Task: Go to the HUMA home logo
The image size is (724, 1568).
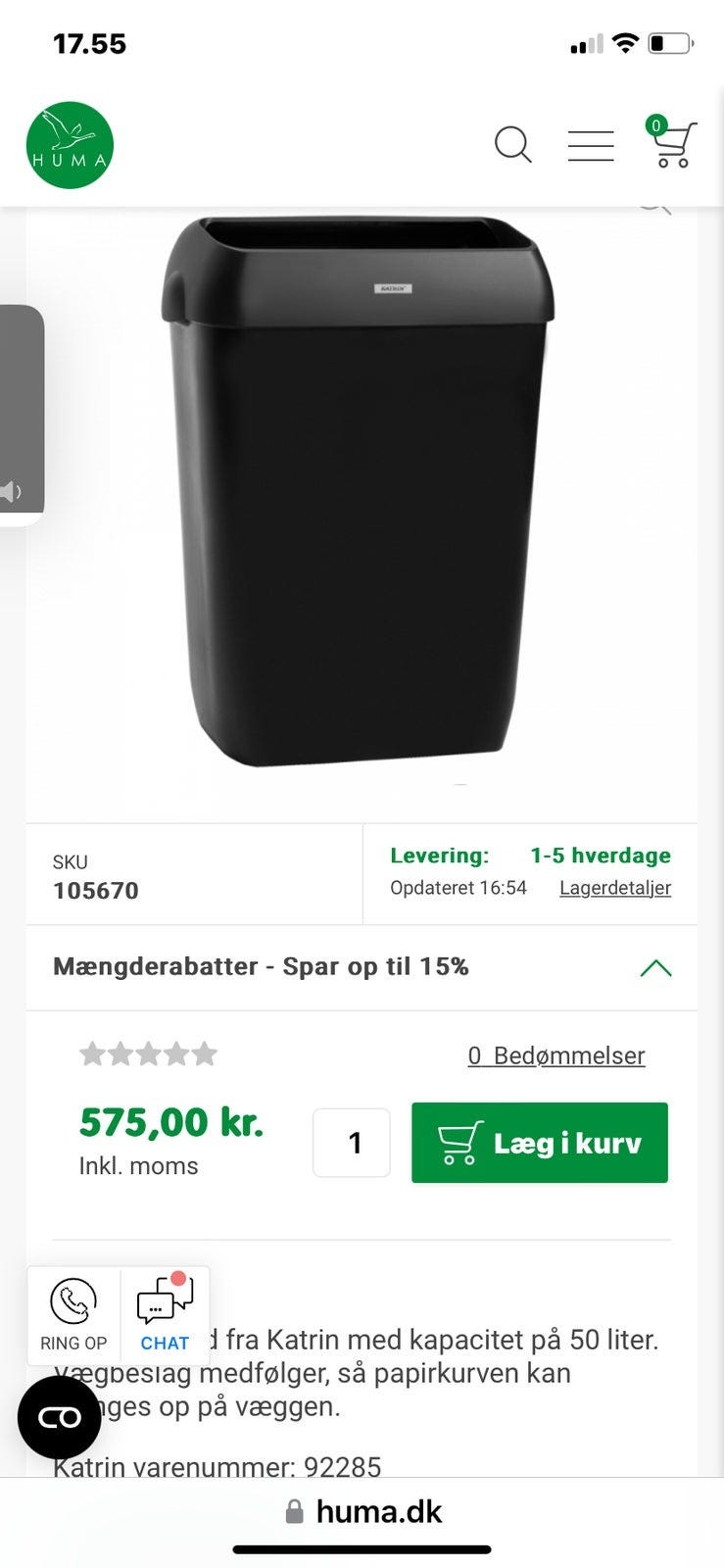Action: pyautogui.click(x=70, y=145)
